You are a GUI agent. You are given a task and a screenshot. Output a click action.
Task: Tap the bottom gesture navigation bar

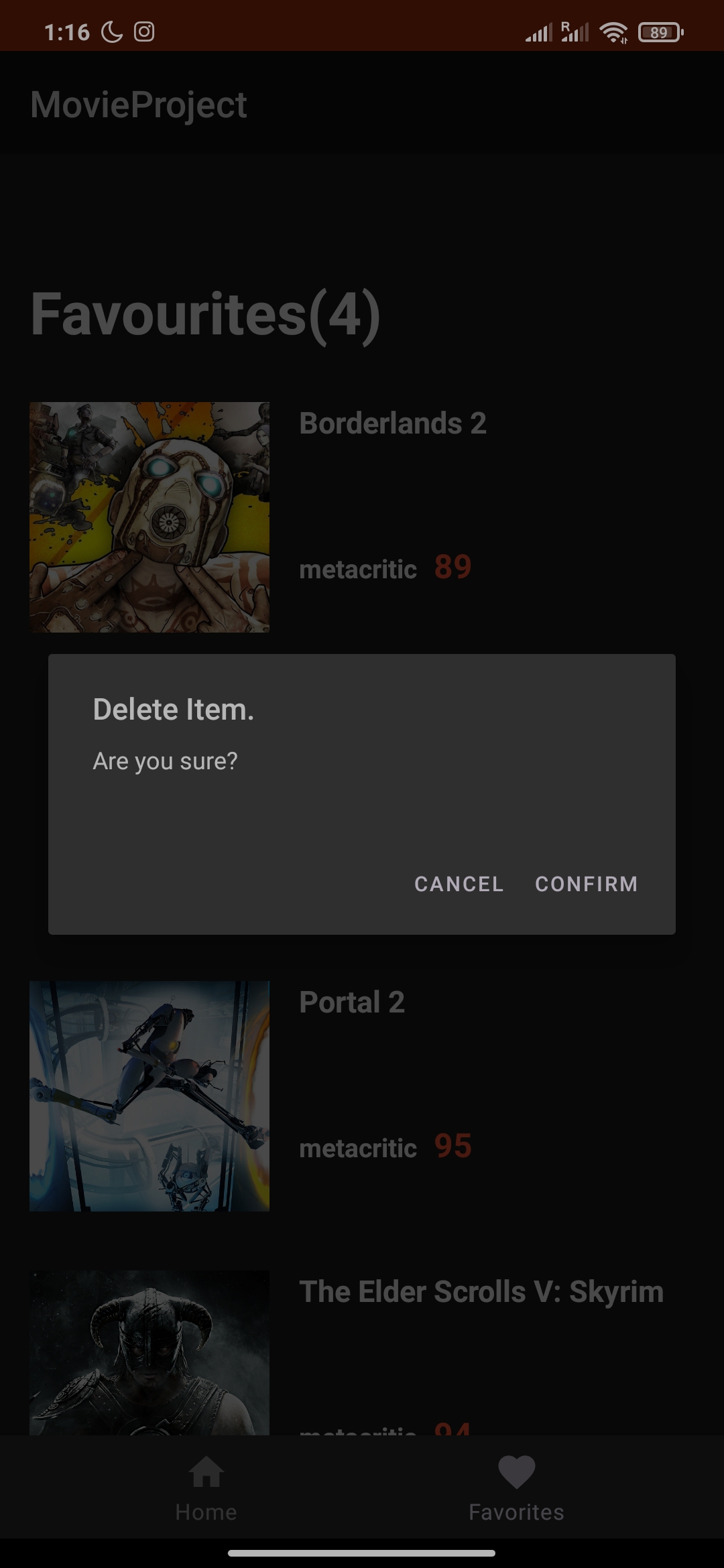click(362, 1553)
